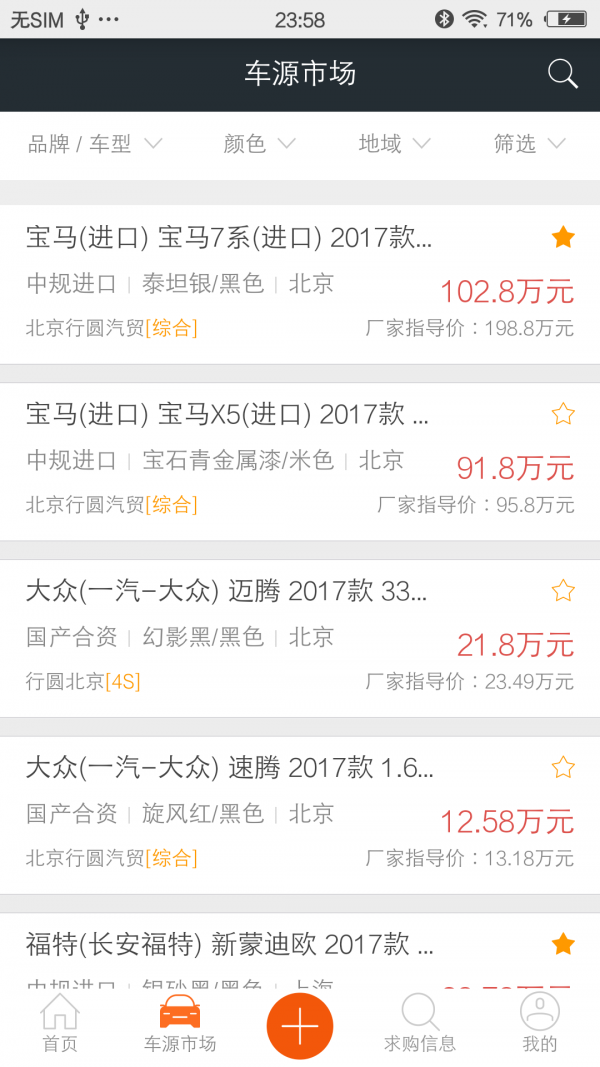Switch to the 求购信息 tab
This screenshot has height=1067, width=600.
pos(420,1023)
